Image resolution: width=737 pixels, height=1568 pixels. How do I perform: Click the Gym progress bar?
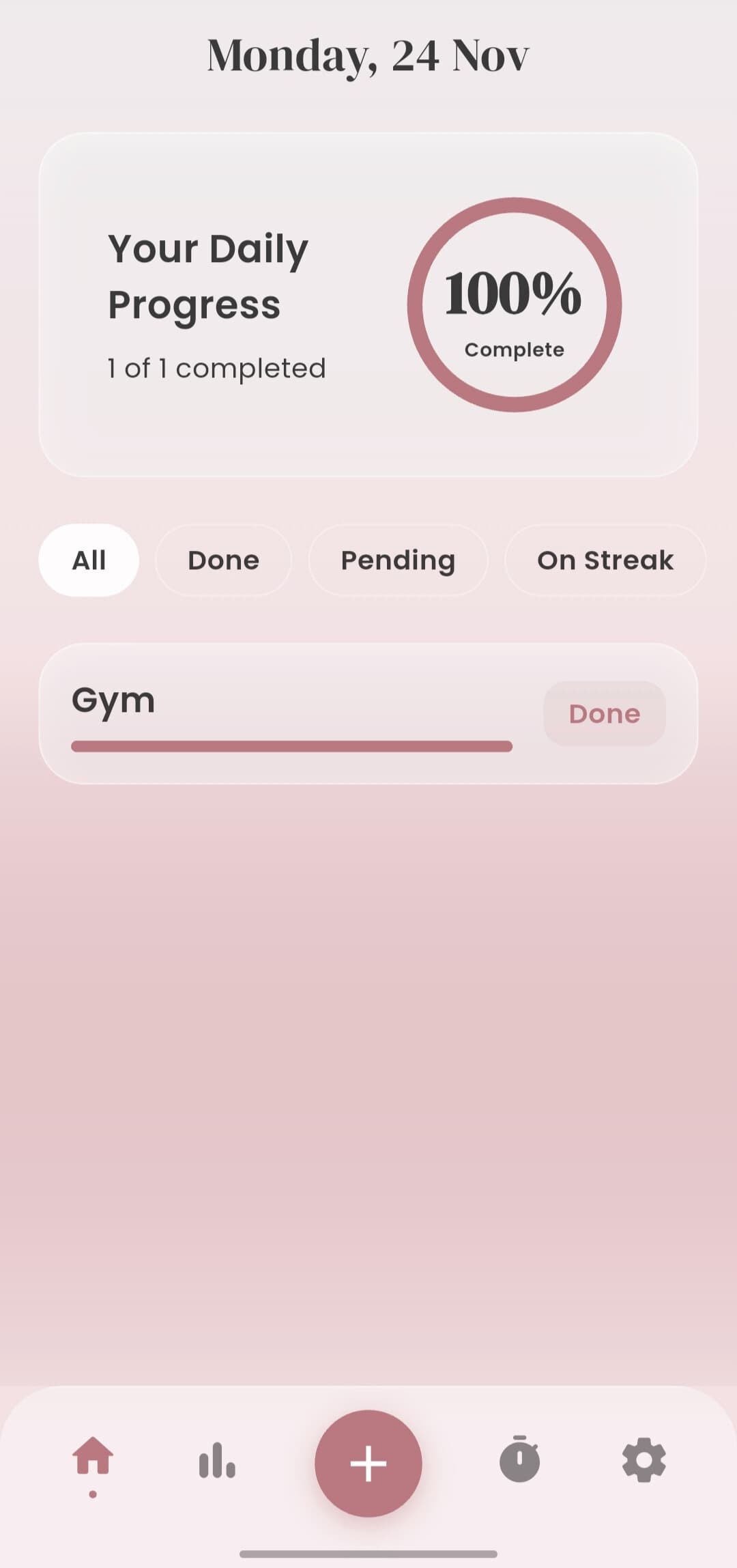tap(292, 747)
